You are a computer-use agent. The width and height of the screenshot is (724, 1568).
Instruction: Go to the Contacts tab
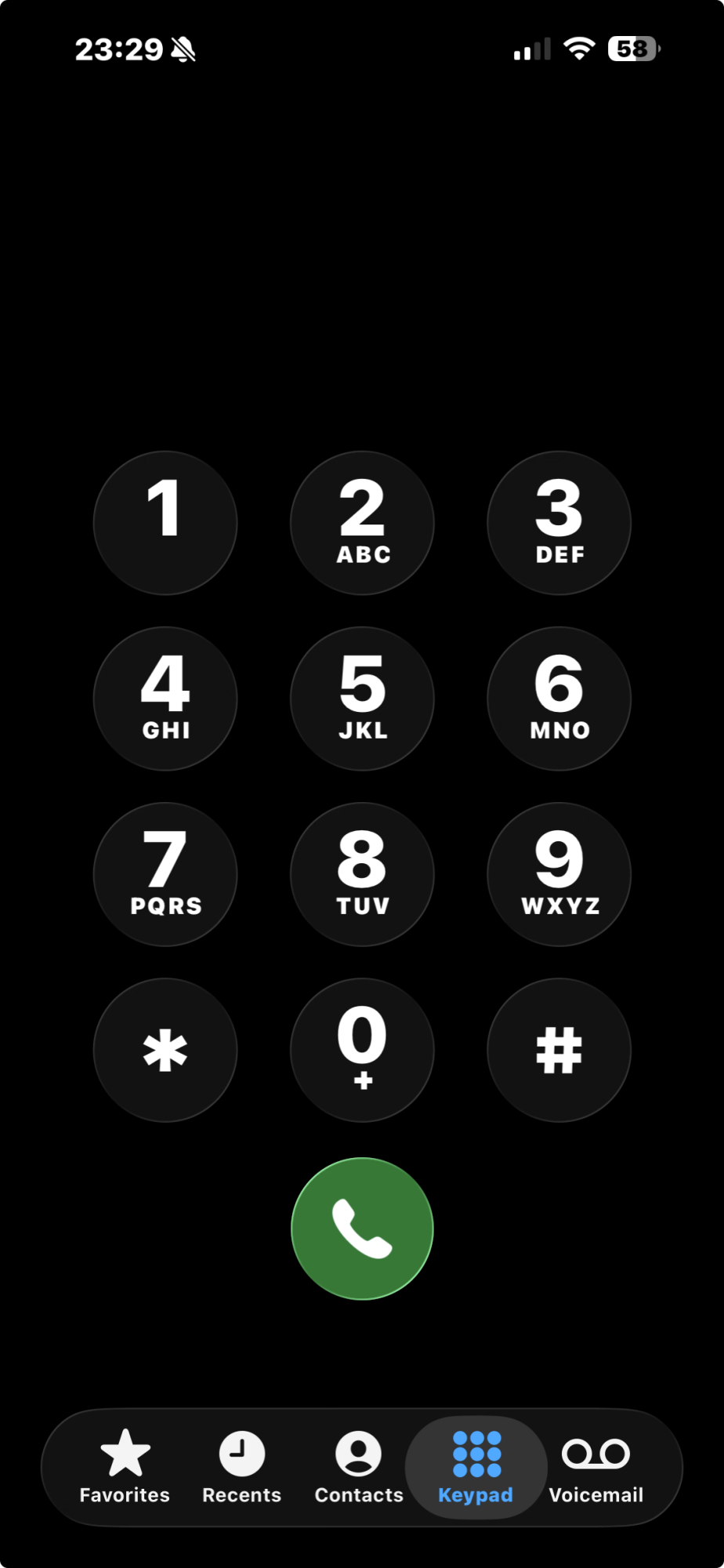[359, 1467]
